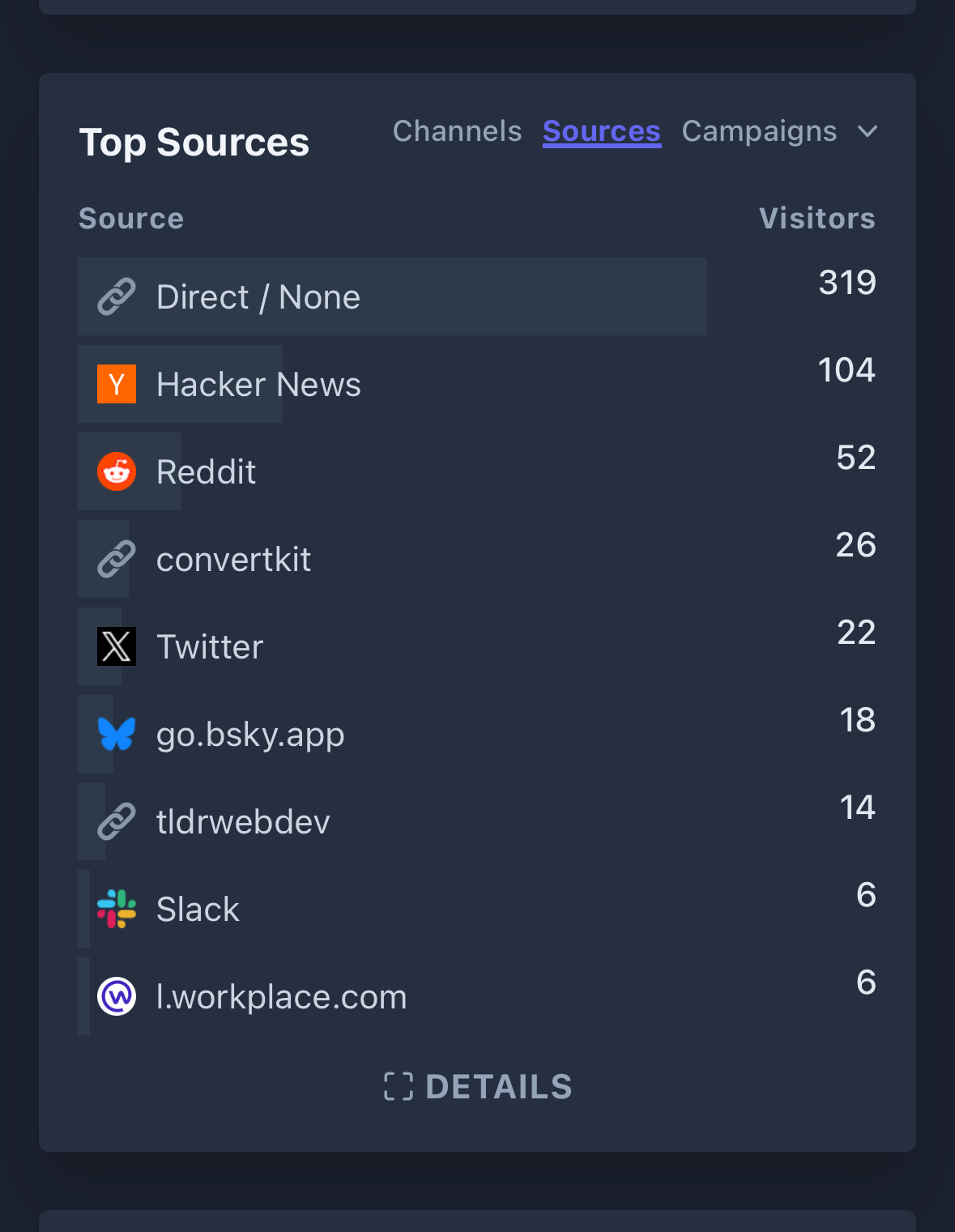Viewport: 955px width, 1232px height.
Task: Select the convertkit source row
Action: coord(233,560)
